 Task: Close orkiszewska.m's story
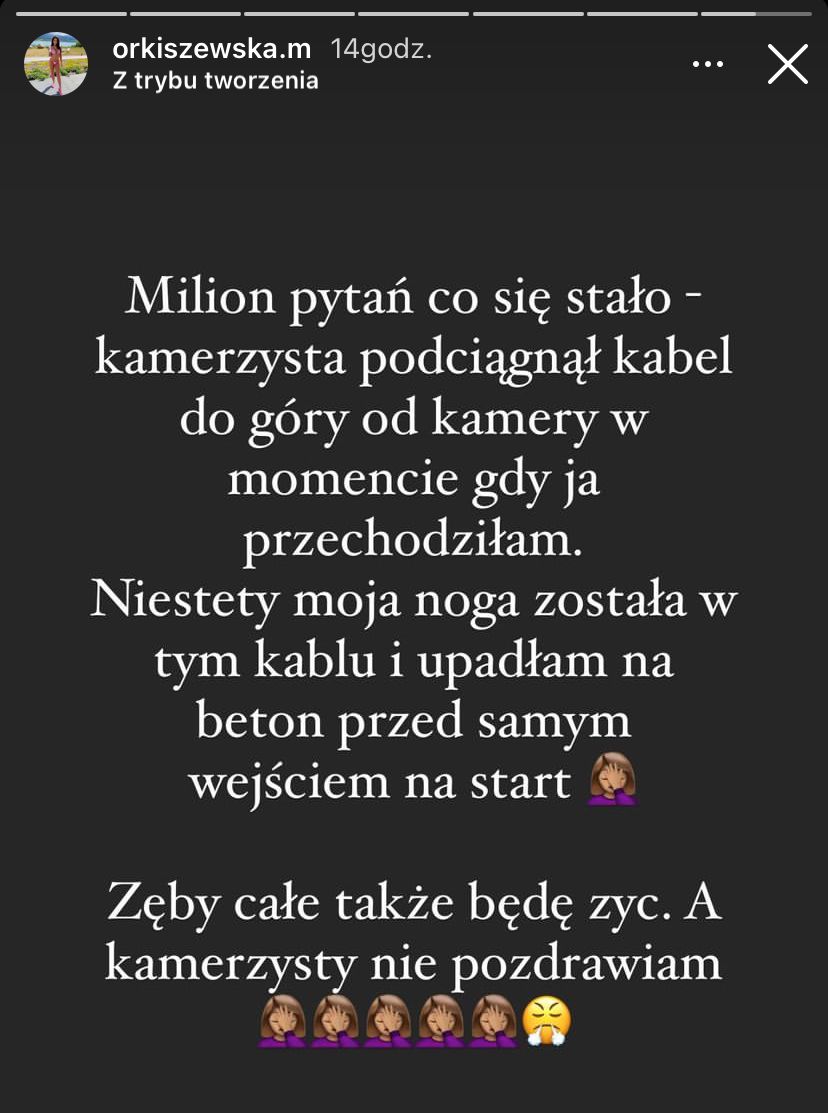tap(788, 63)
